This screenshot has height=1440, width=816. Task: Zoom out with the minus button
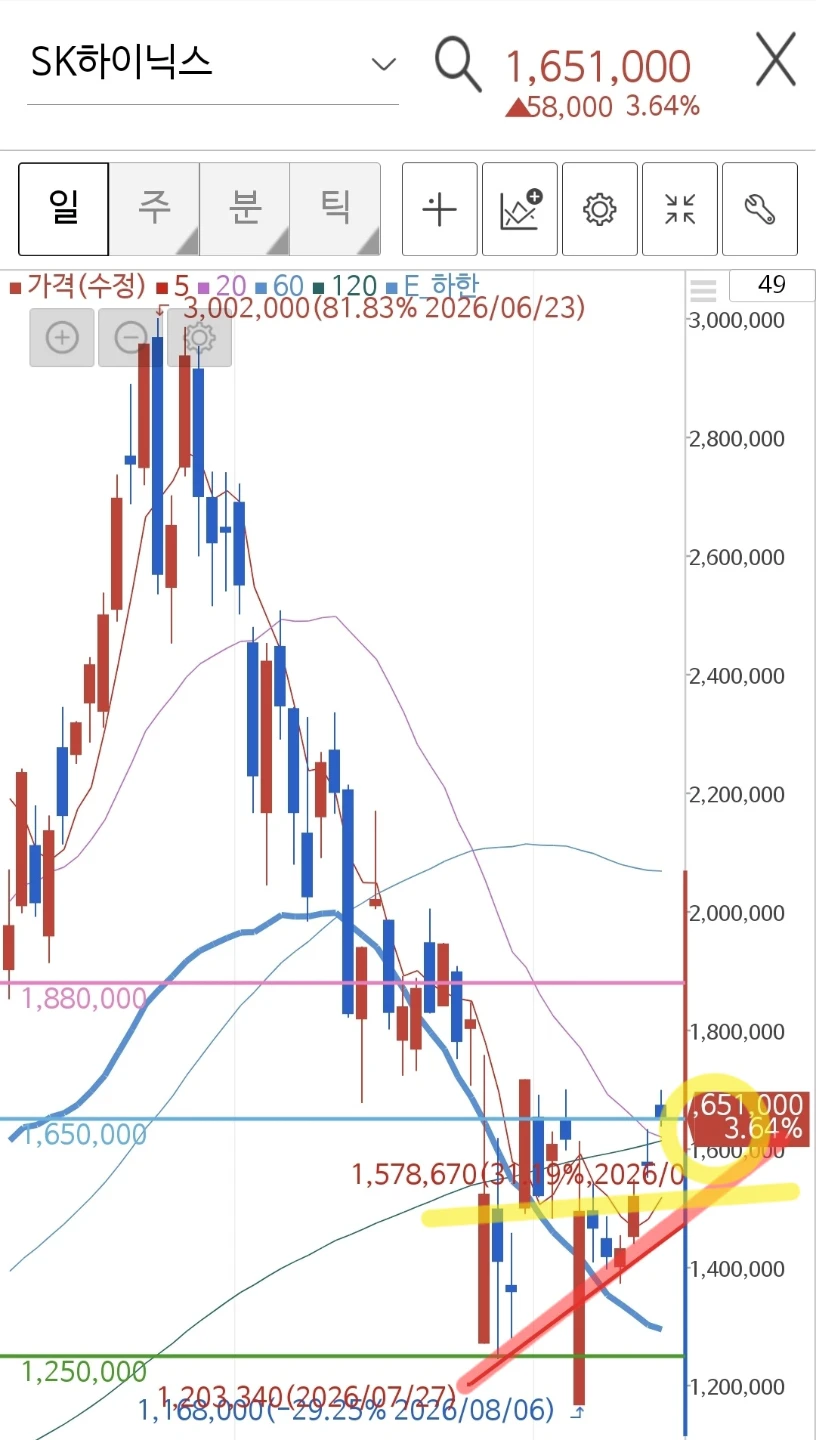pyautogui.click(x=131, y=338)
